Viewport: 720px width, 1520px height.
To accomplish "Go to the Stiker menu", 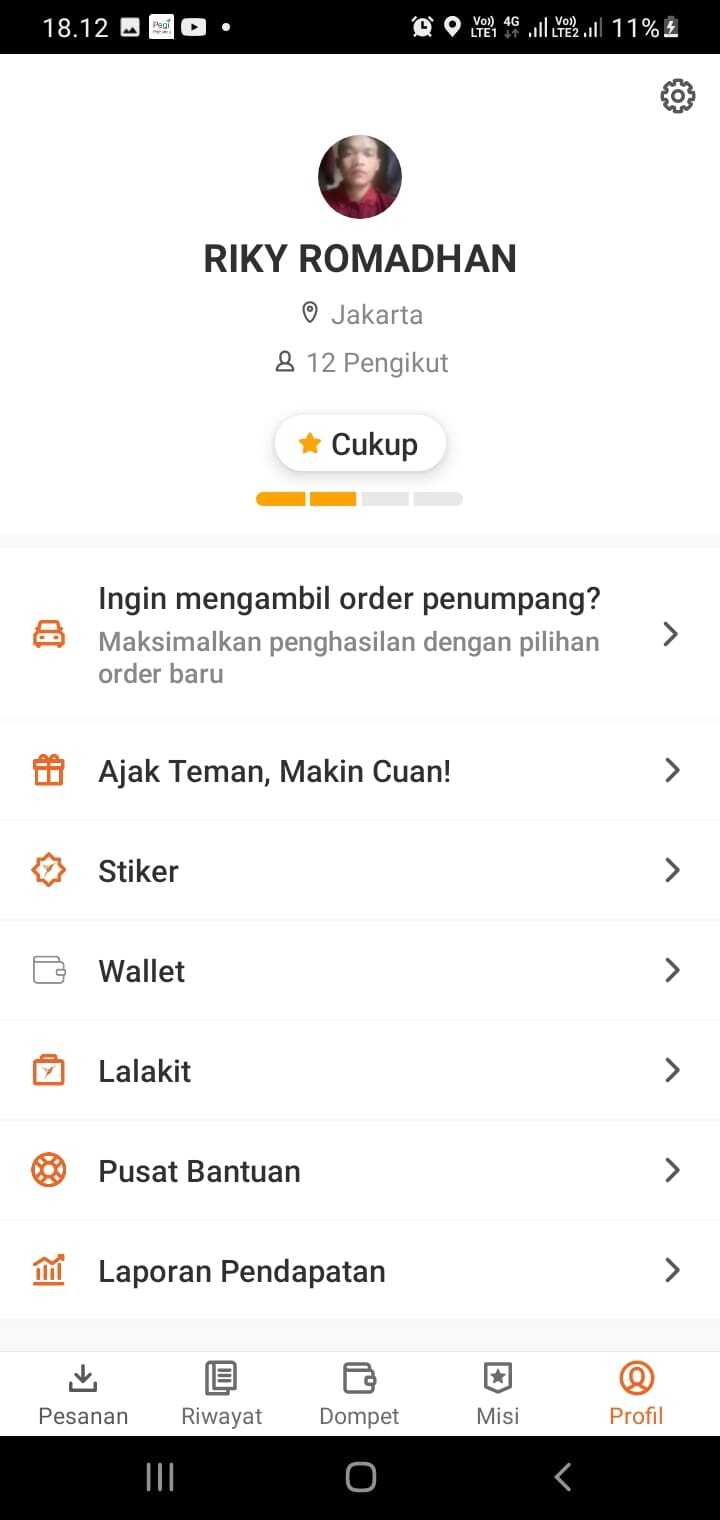I will 360,871.
